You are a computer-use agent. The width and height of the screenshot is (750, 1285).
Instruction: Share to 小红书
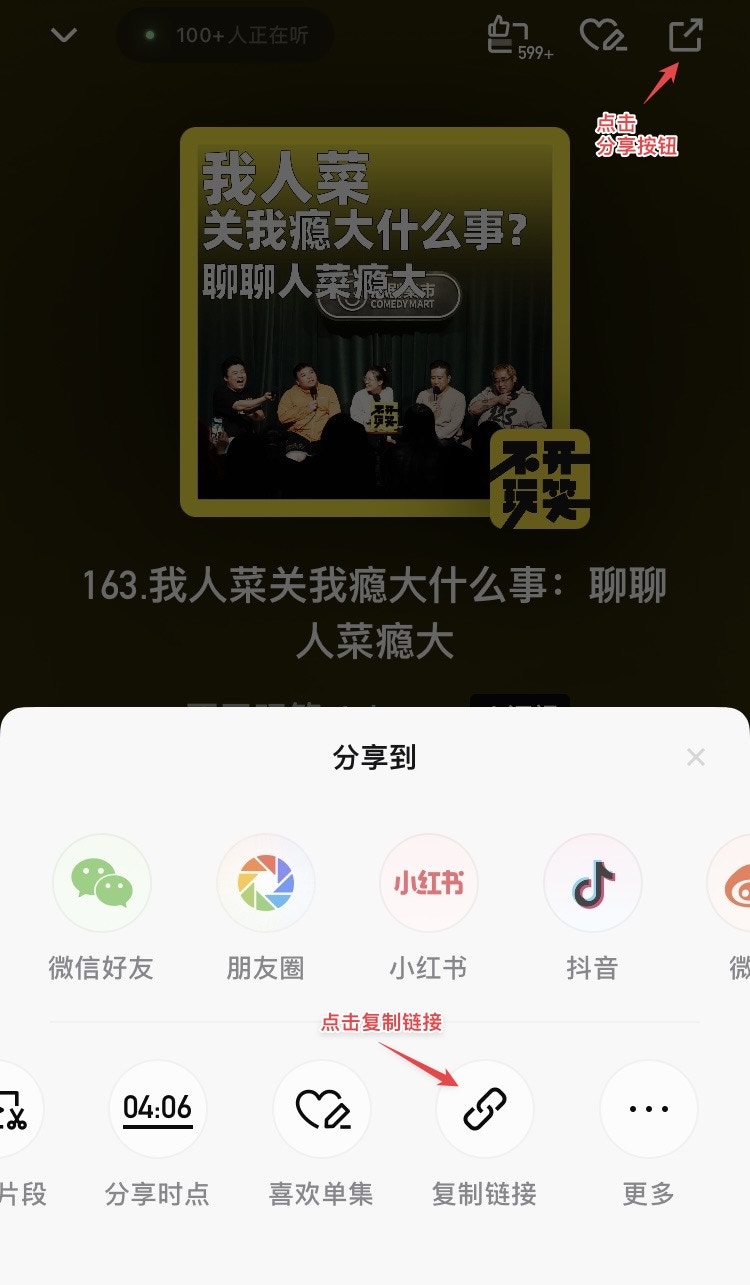(x=428, y=884)
